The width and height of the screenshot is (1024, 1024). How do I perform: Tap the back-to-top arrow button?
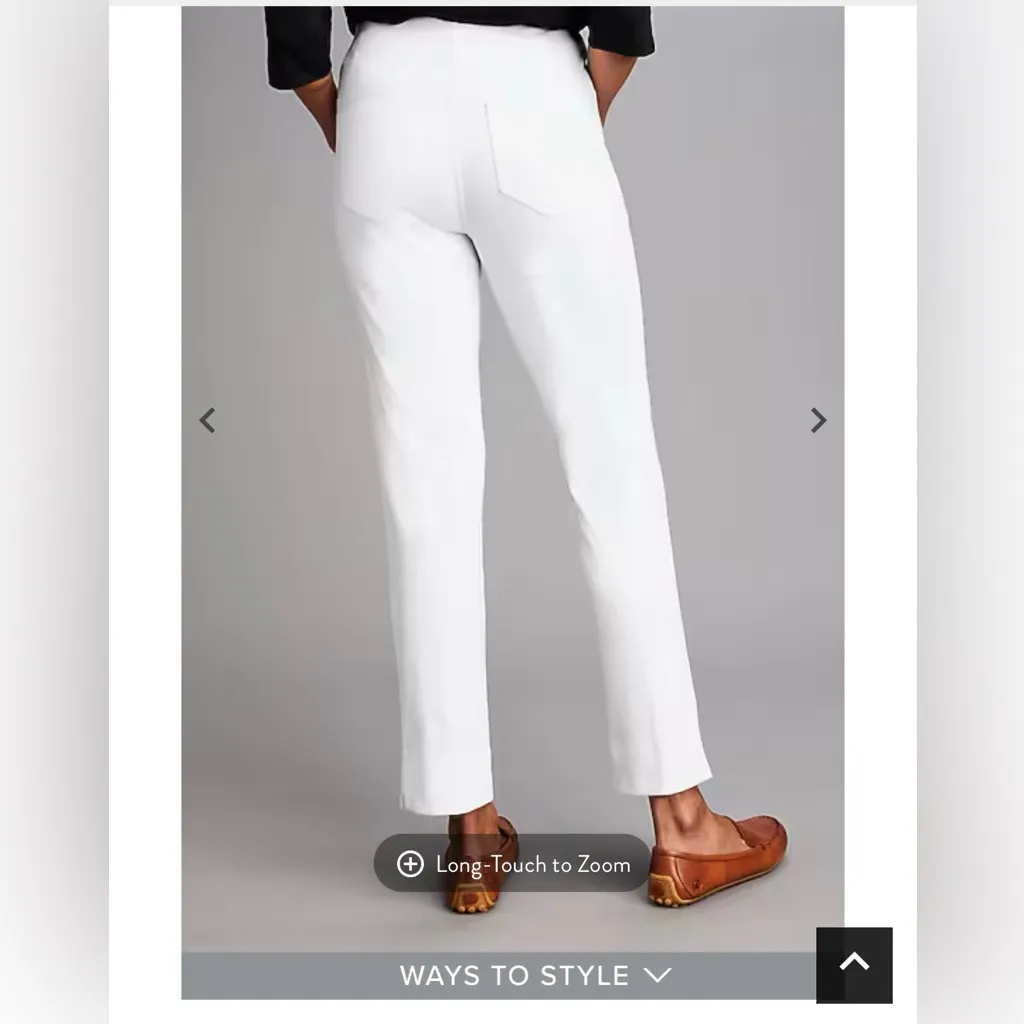(x=854, y=964)
